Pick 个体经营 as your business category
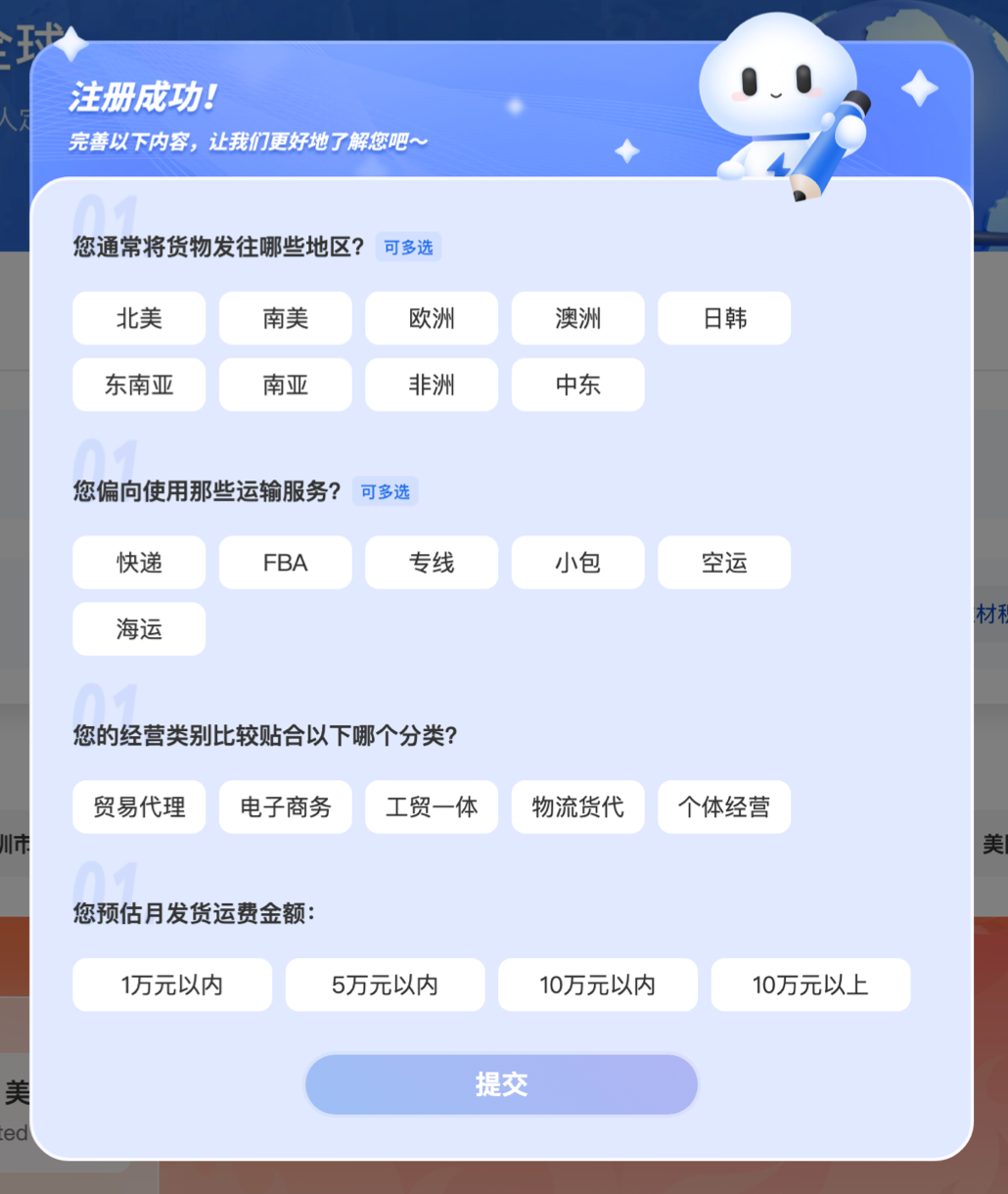The image size is (1008, 1194). coord(723,806)
